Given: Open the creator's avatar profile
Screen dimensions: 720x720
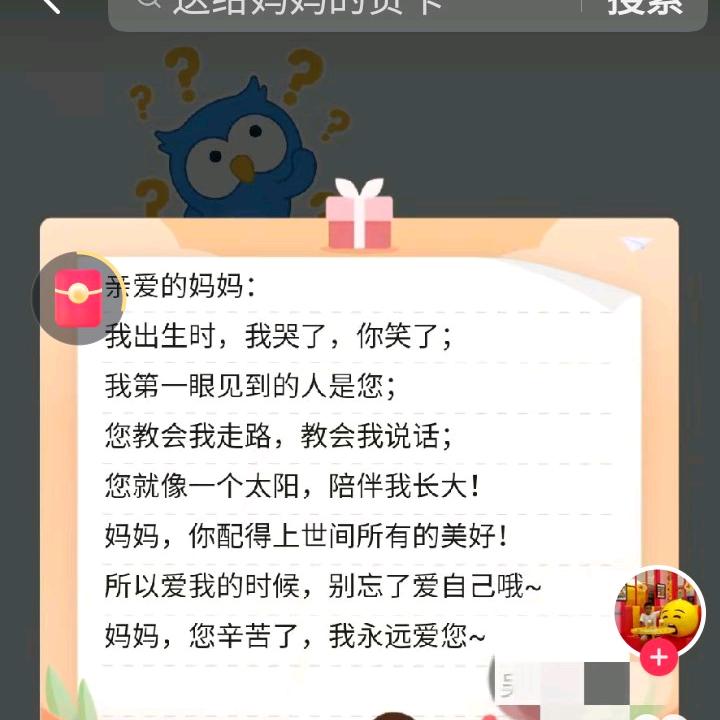Looking at the screenshot, I should [658, 610].
